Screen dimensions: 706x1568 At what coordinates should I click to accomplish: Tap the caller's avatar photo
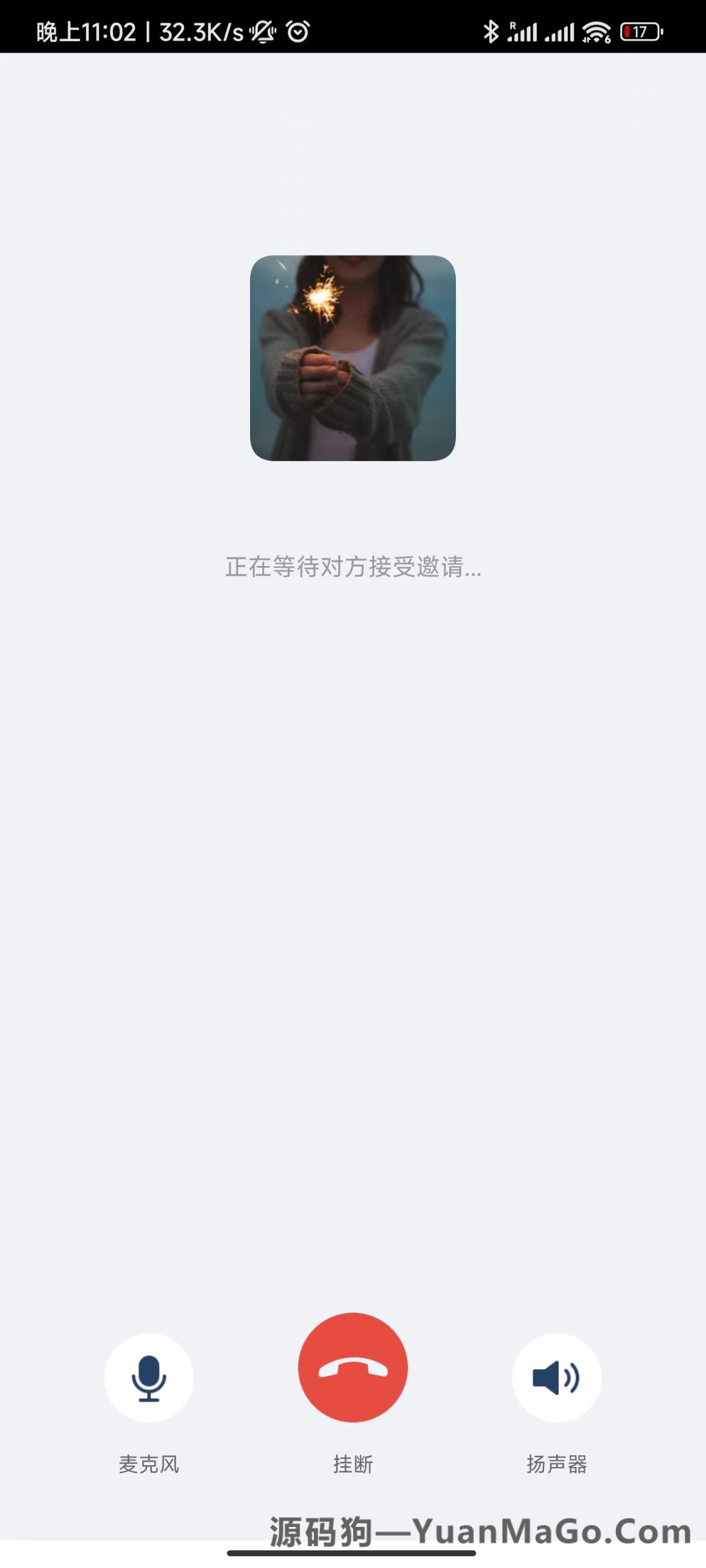(x=353, y=357)
